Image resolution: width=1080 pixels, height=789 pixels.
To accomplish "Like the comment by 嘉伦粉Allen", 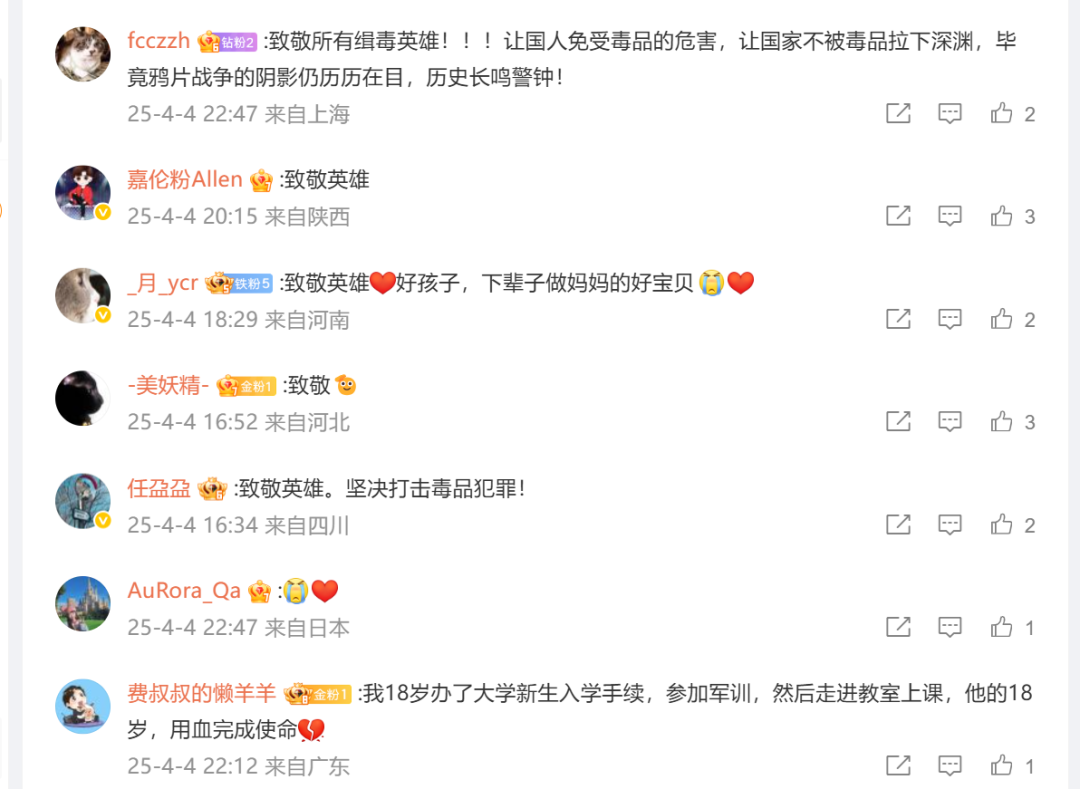I will (1002, 216).
